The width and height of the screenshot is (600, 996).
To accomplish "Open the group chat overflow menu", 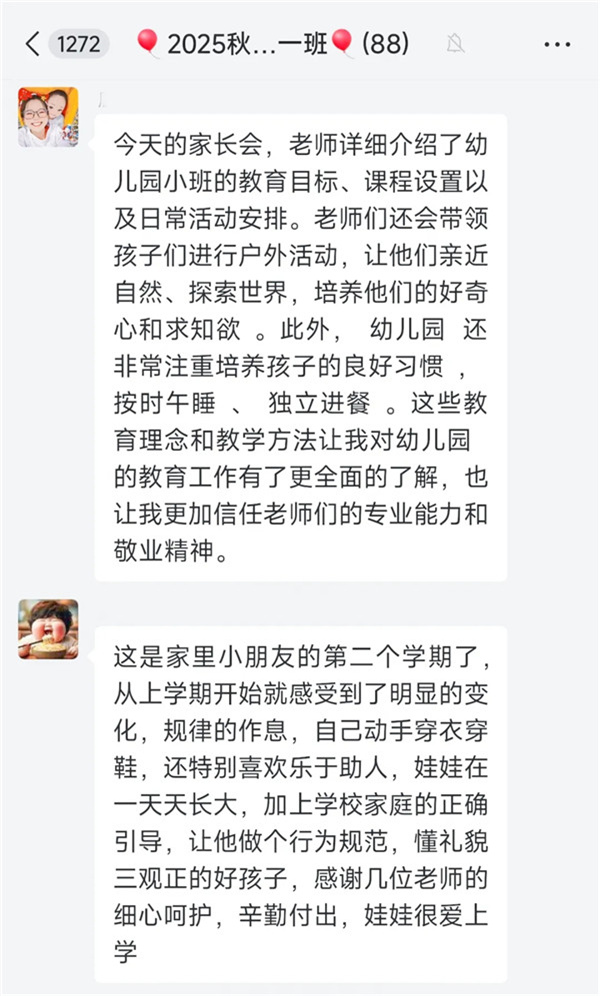I will coord(557,44).
